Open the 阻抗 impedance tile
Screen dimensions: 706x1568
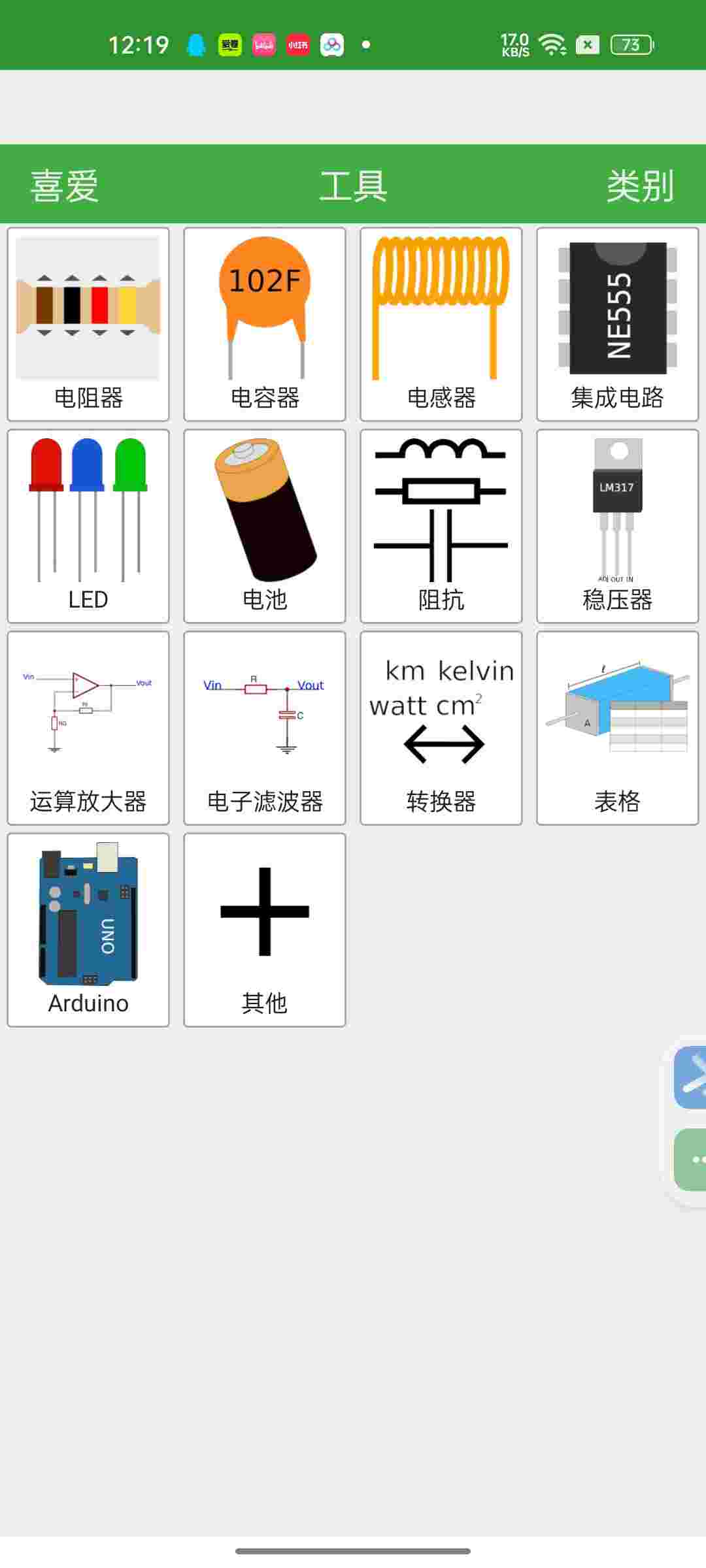(x=441, y=526)
